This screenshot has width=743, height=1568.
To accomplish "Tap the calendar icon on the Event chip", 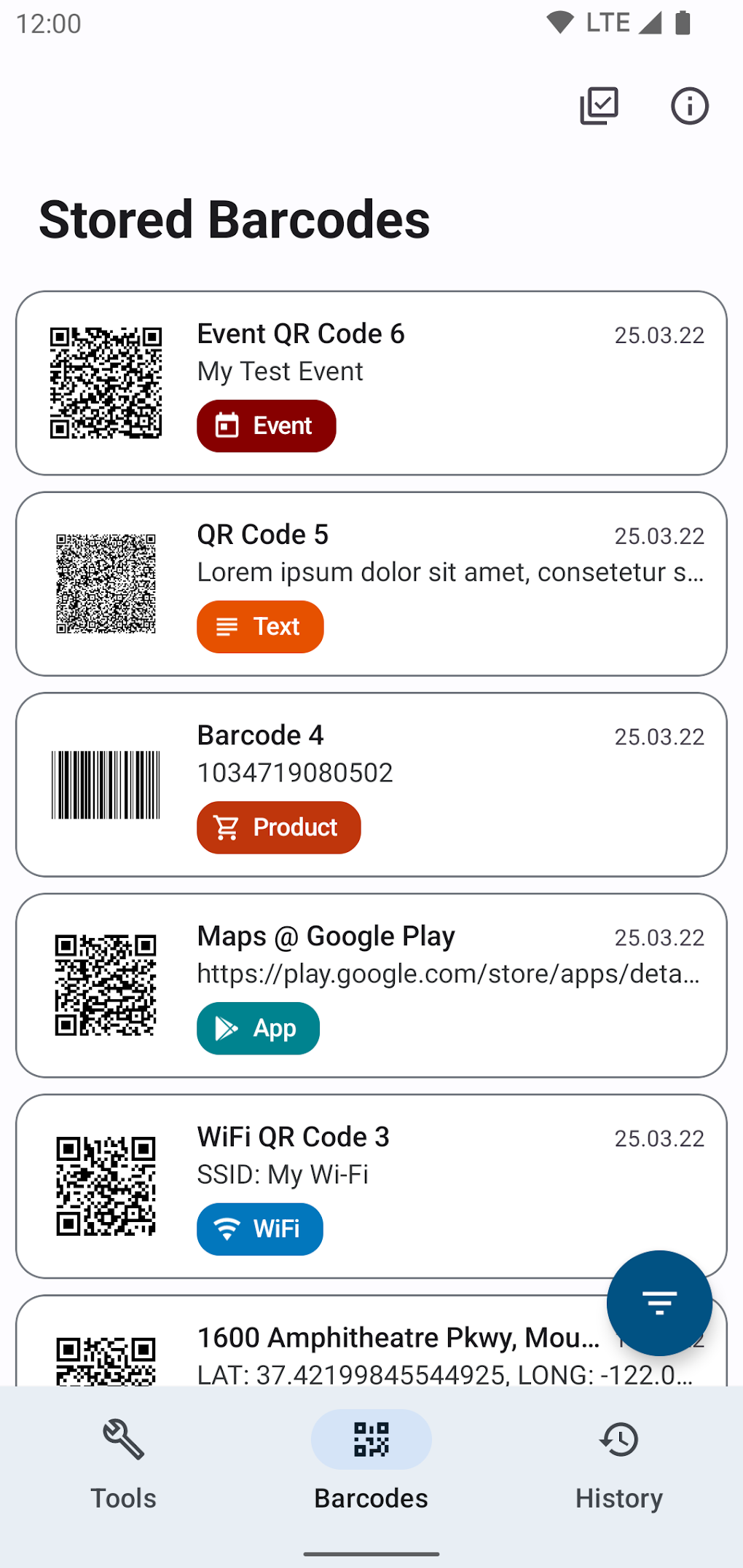I will (228, 425).
